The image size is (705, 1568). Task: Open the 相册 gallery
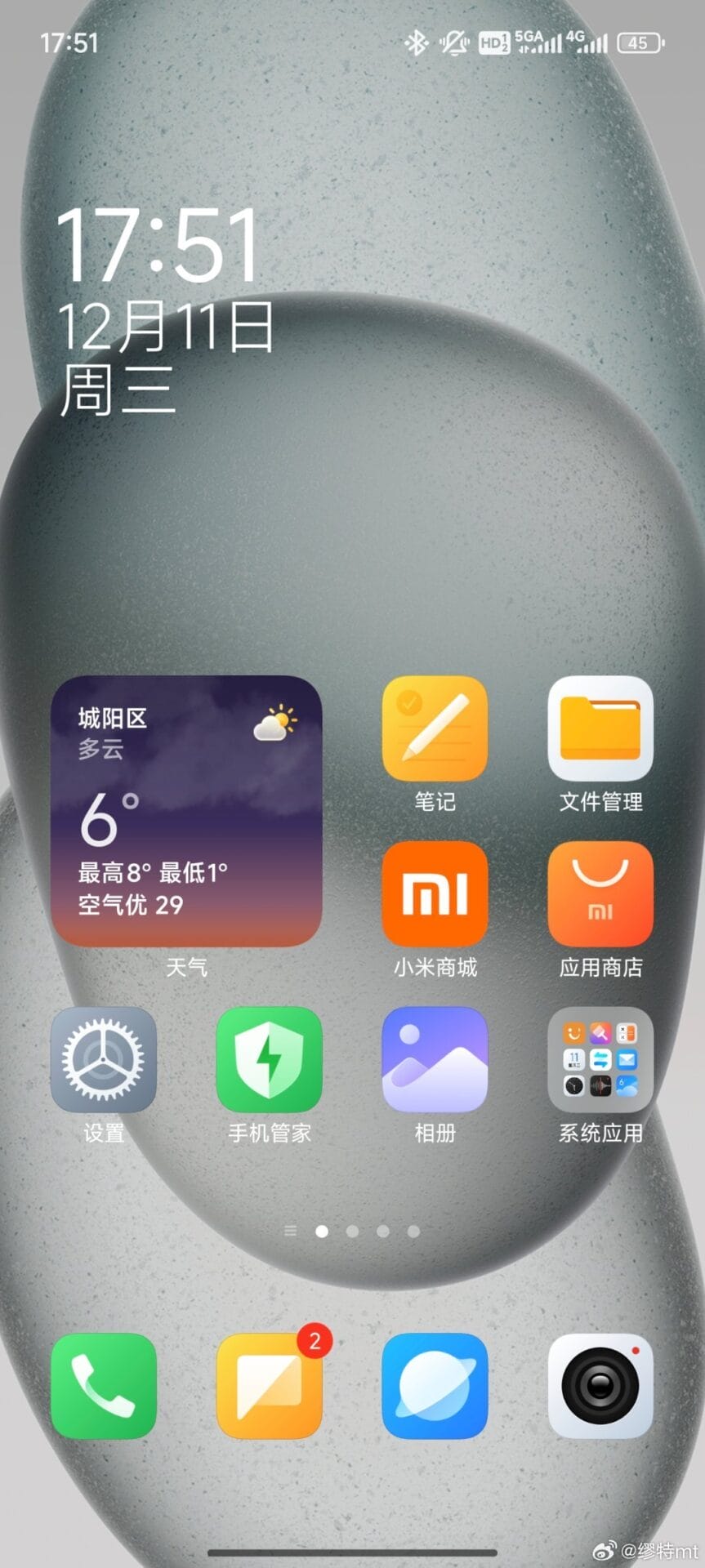pyautogui.click(x=435, y=1060)
